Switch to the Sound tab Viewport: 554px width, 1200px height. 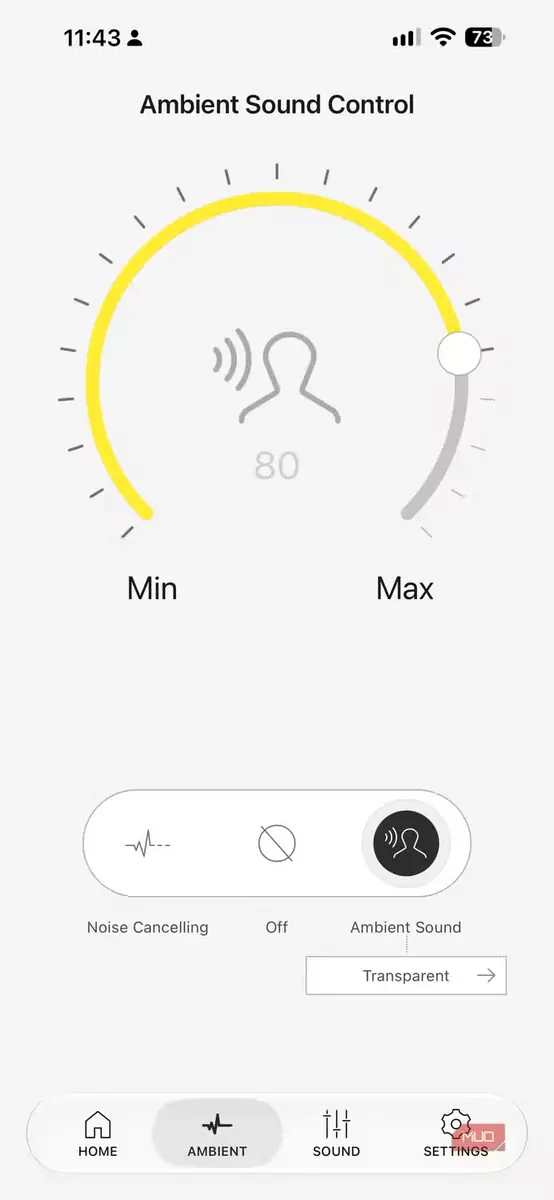click(x=336, y=1134)
